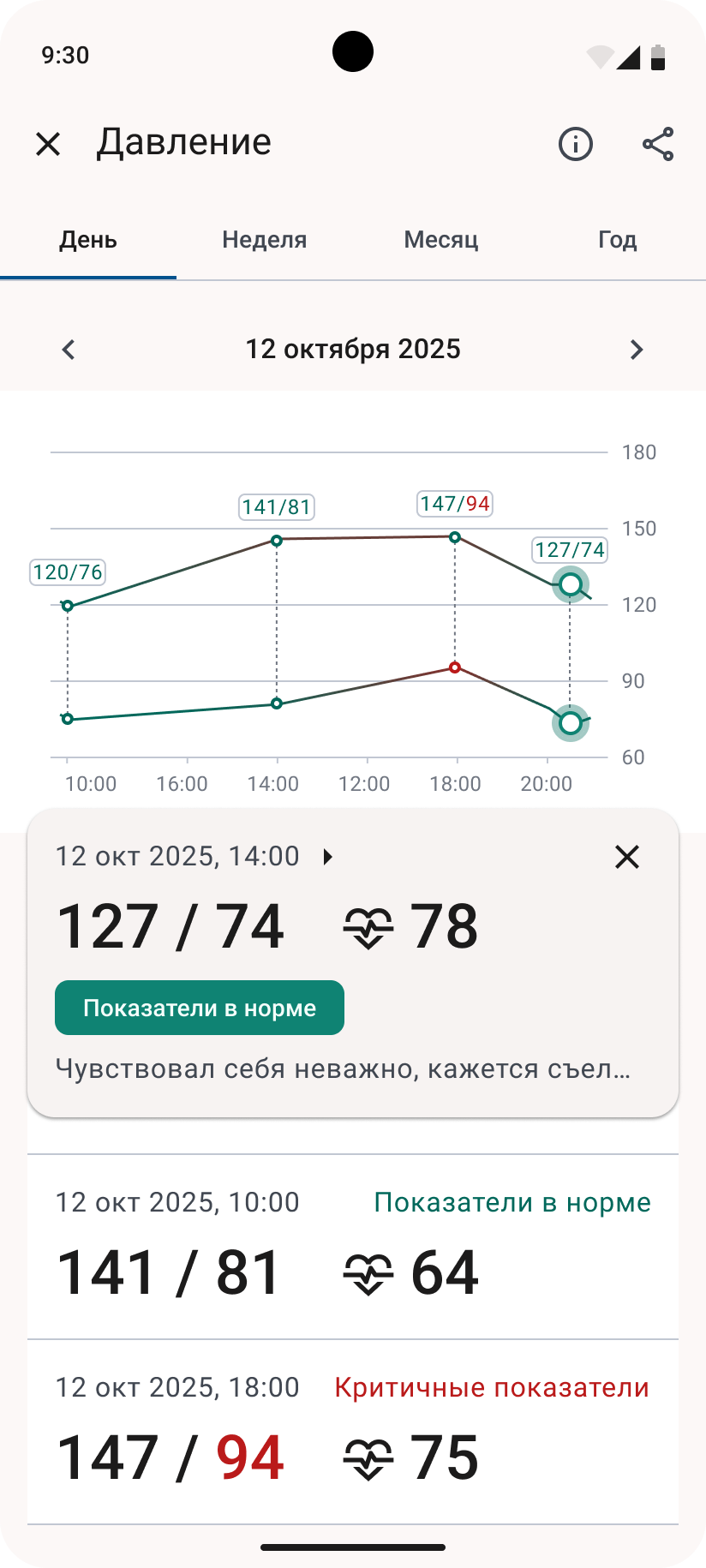Switch to the Месяц tab
This screenshot has width=706, height=1568.
[440, 240]
